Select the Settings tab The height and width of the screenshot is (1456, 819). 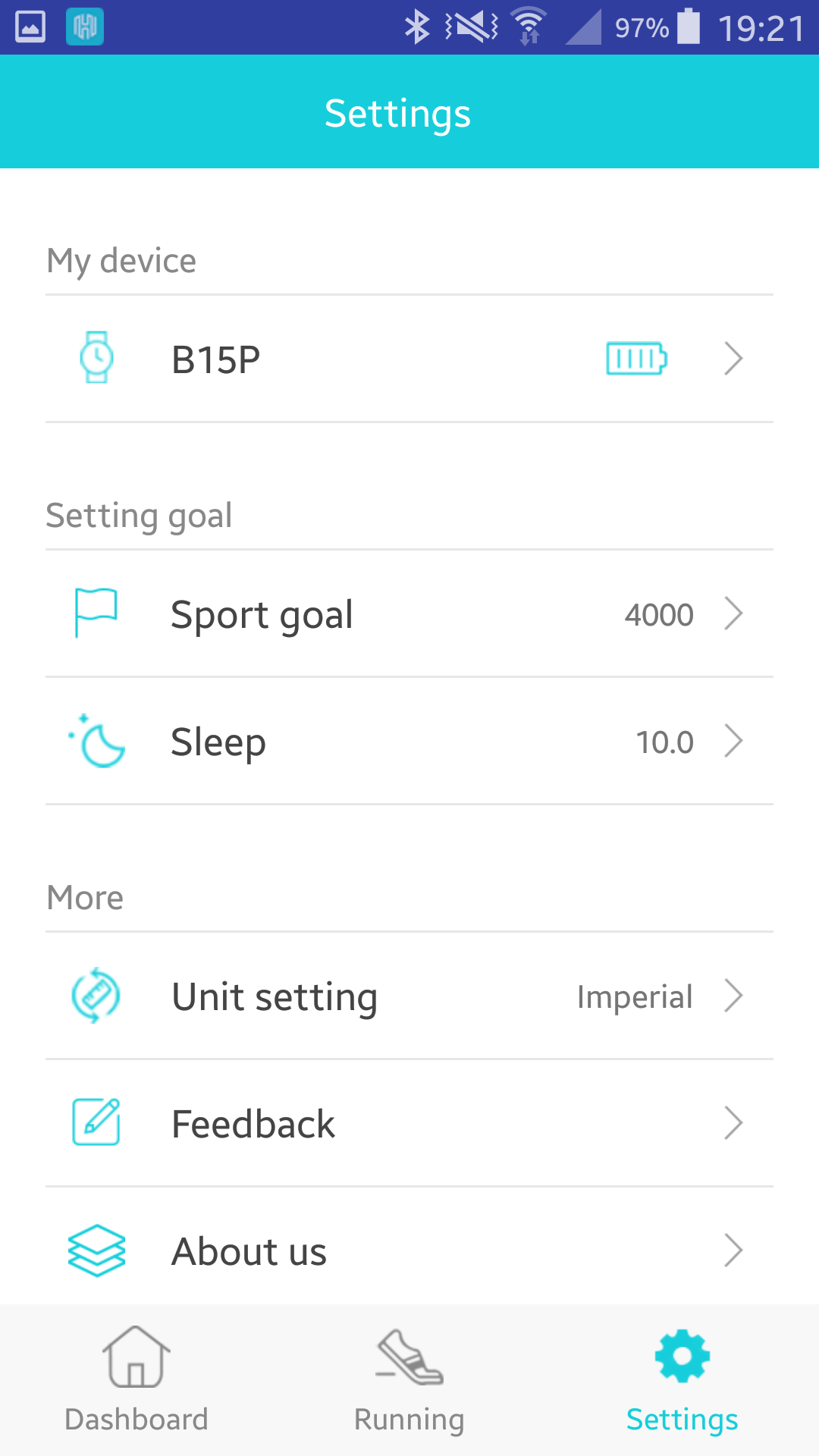(682, 1380)
